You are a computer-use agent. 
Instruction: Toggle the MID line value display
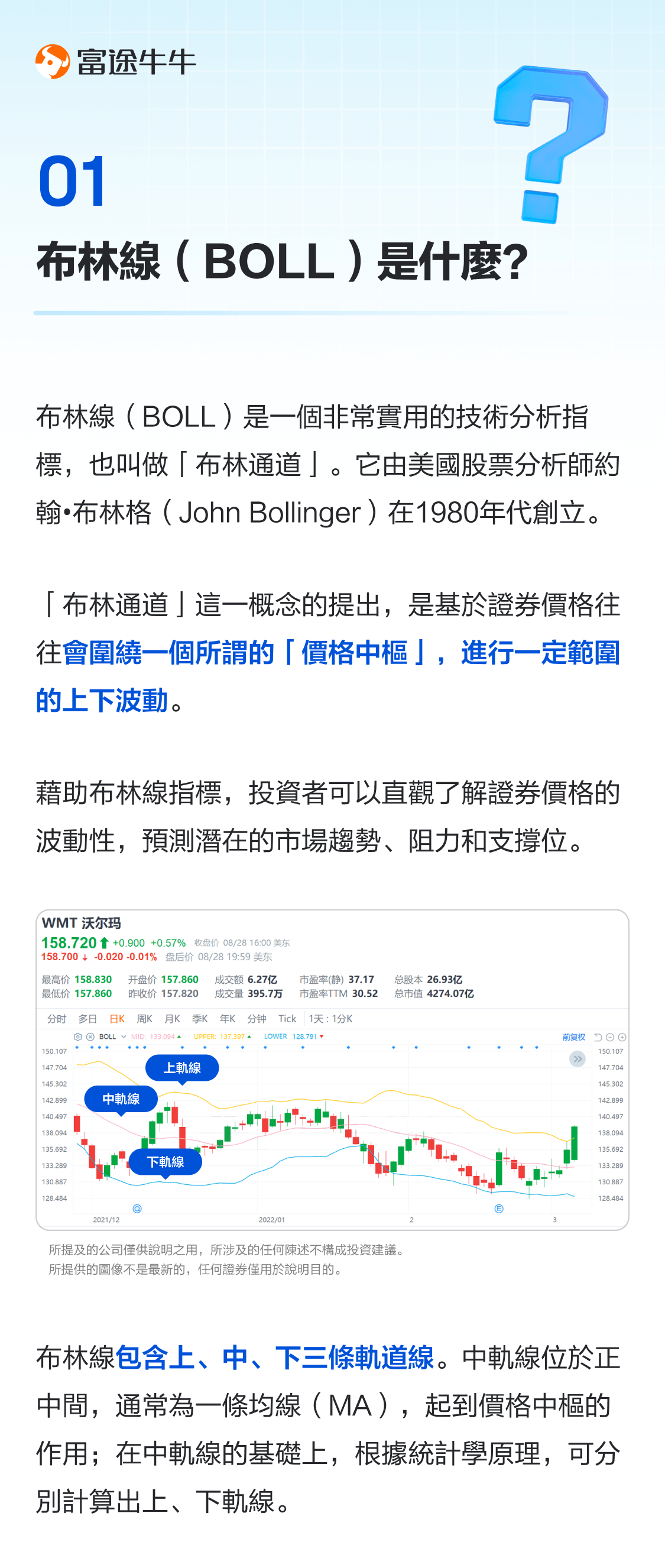pyautogui.click(x=161, y=1036)
